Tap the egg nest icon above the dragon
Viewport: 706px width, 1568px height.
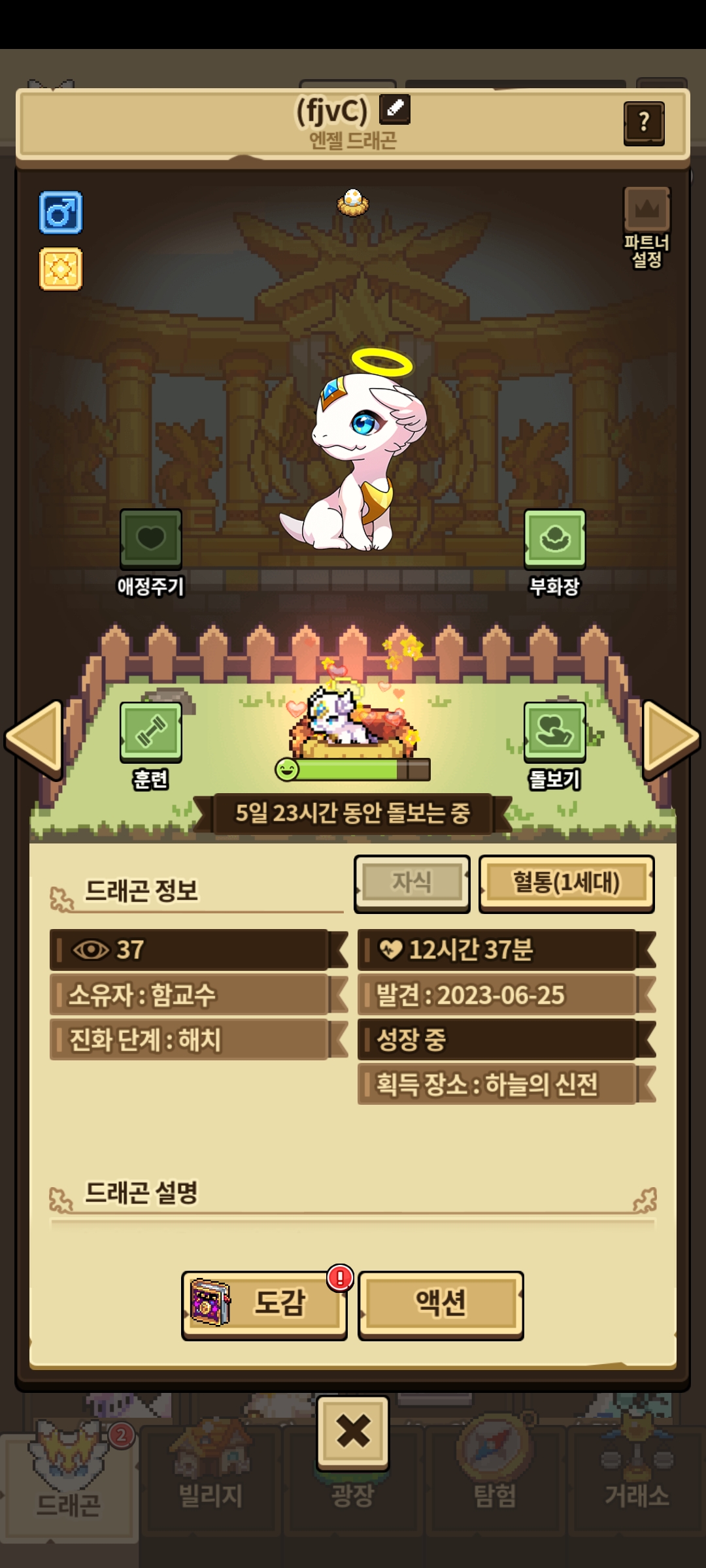coord(352,202)
